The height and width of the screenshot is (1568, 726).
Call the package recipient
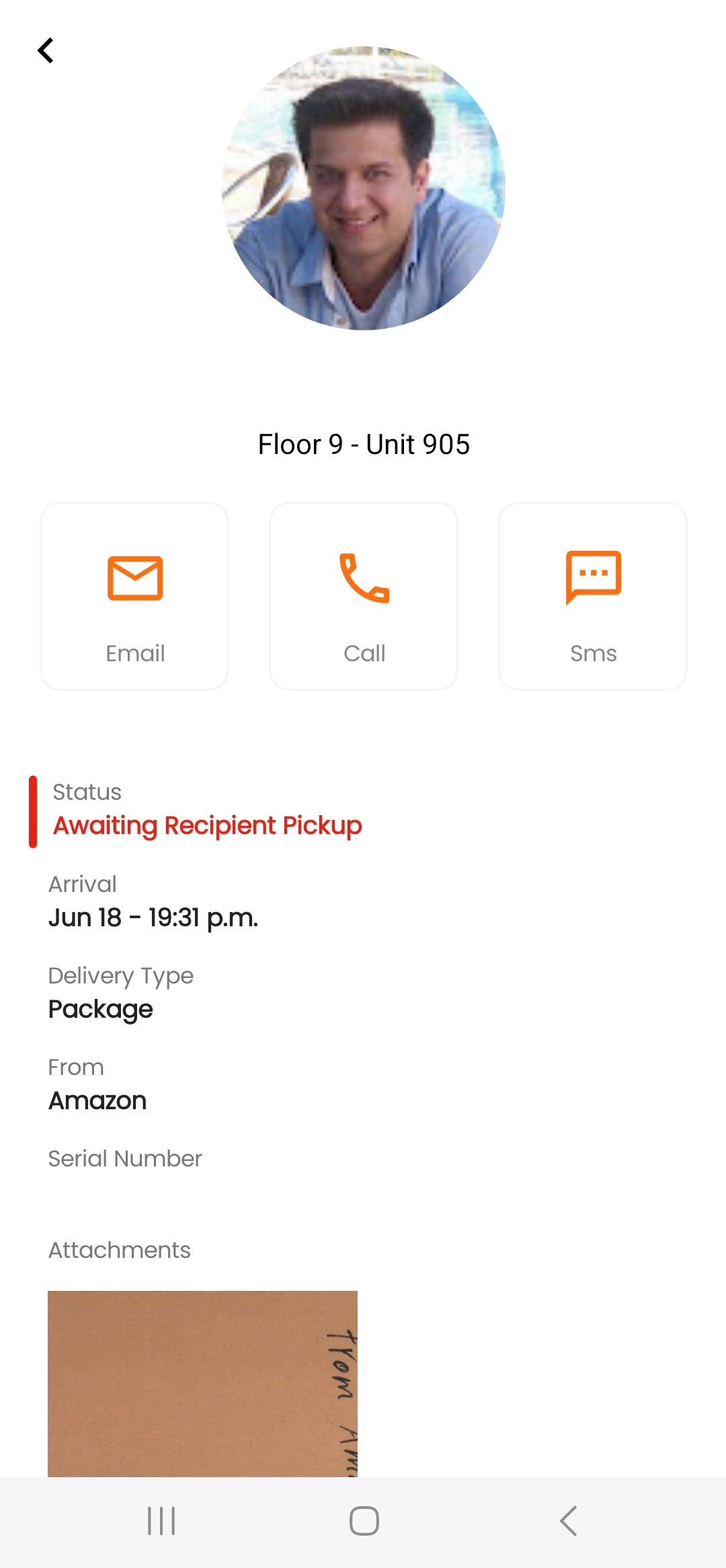coord(364,596)
